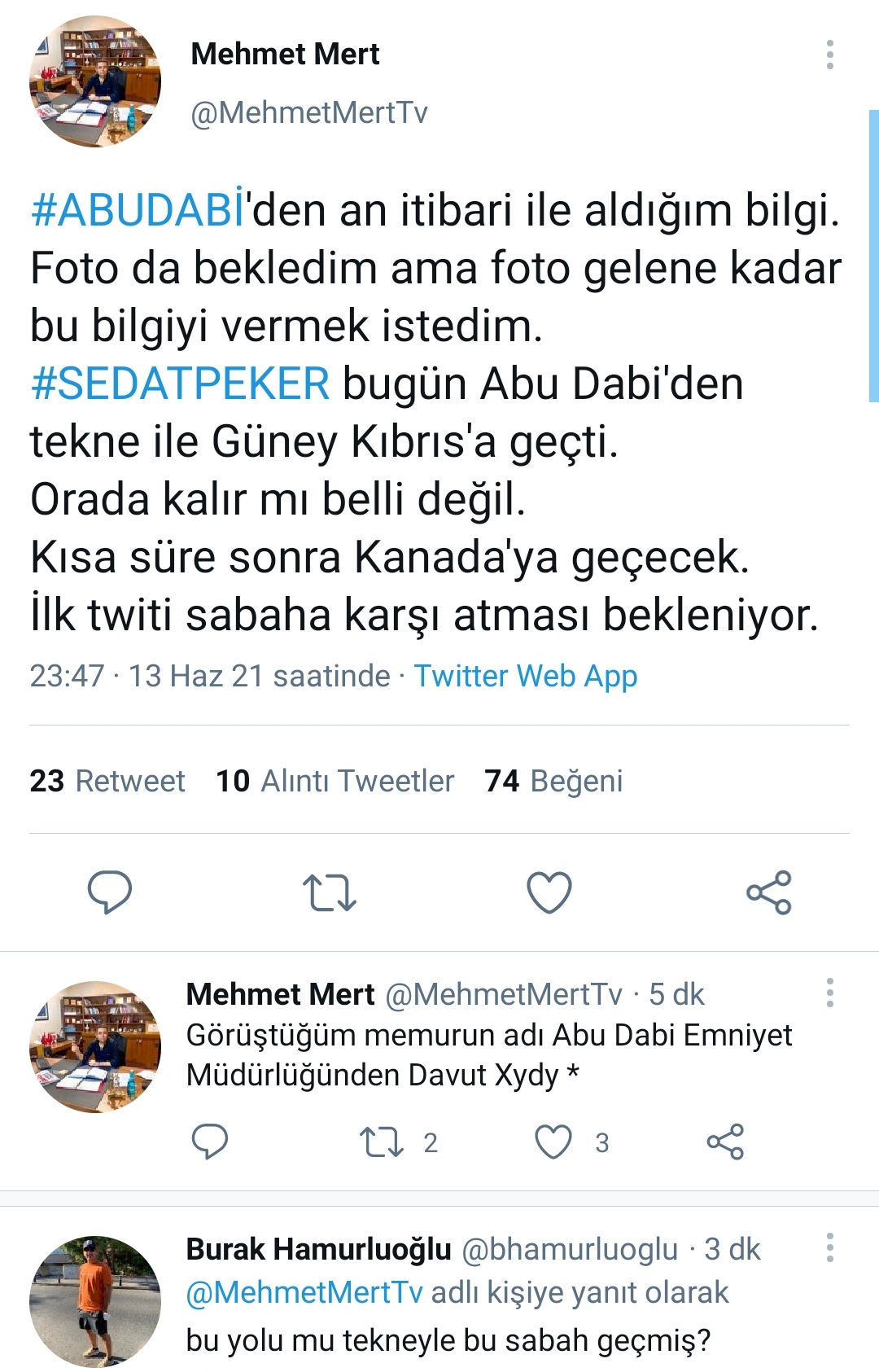View the 23 Retweets list
Viewport: 879px width, 1372px height.
(107, 781)
